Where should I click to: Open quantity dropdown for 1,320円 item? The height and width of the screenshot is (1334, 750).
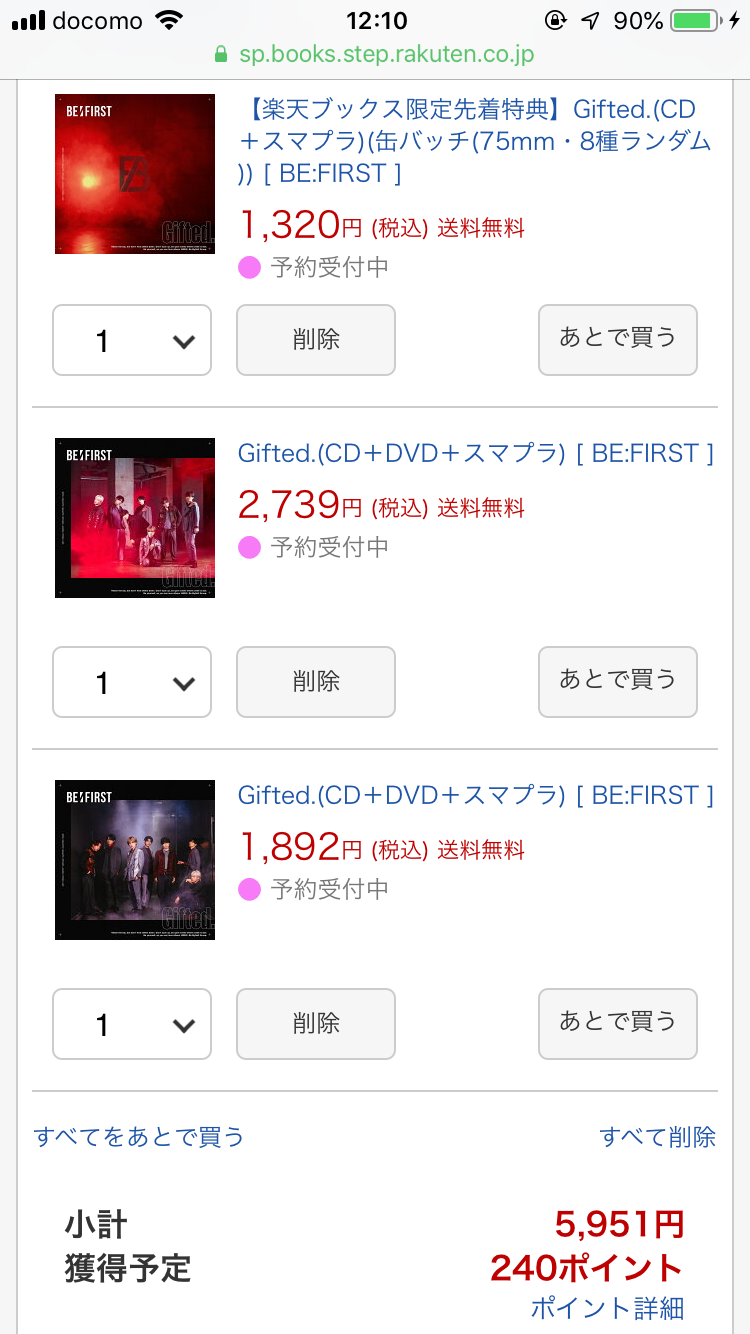132,340
